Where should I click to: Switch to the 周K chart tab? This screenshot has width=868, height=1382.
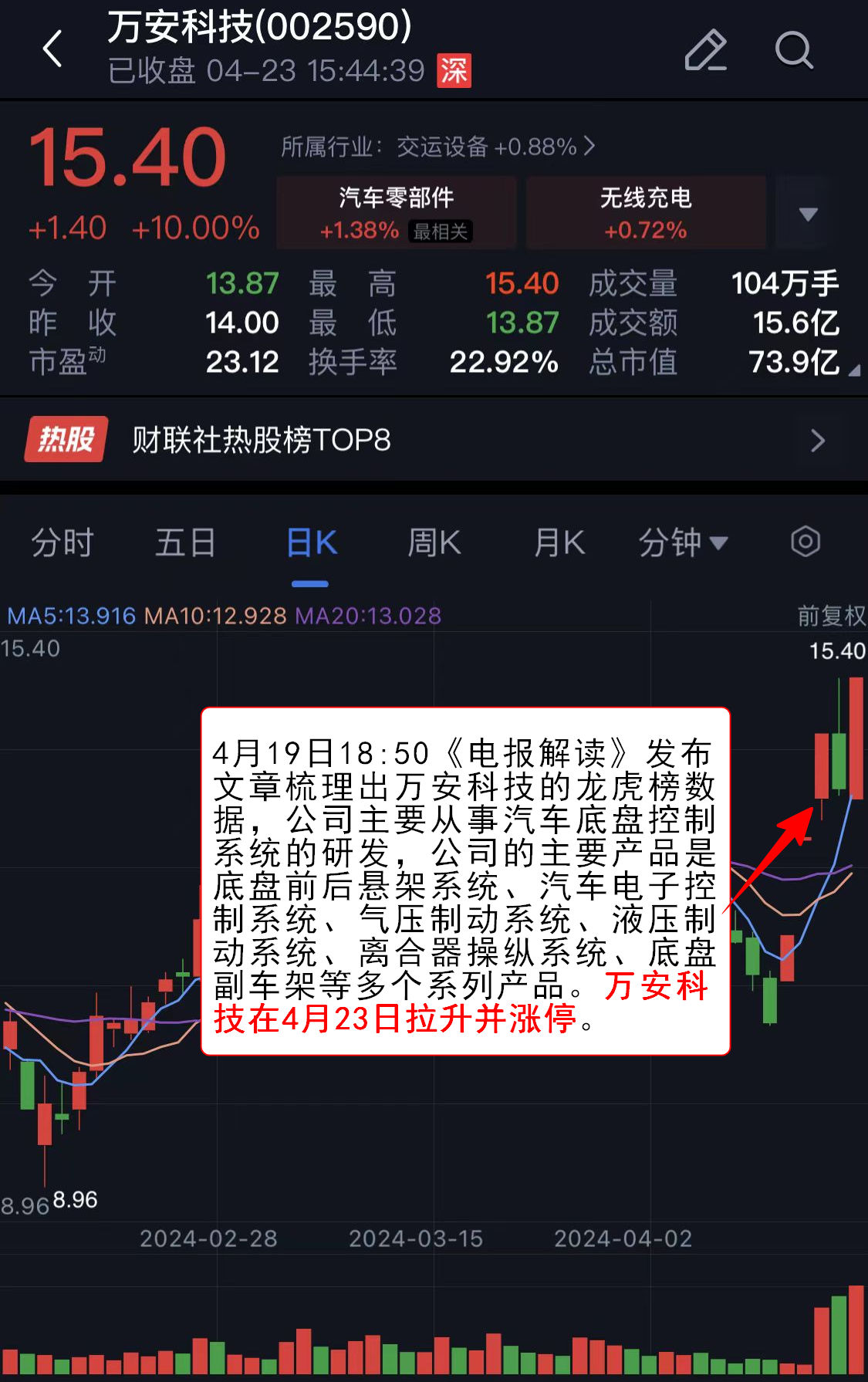434,542
